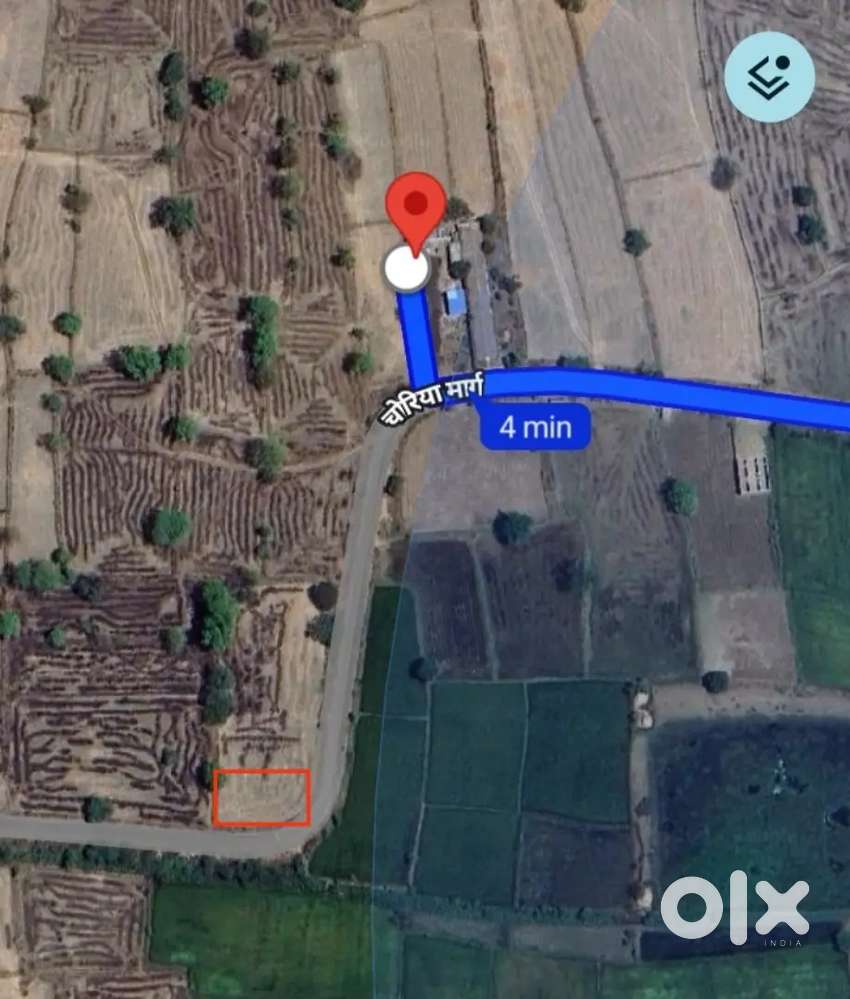
Task: Select the white circle route start marker
Action: click(x=405, y=267)
